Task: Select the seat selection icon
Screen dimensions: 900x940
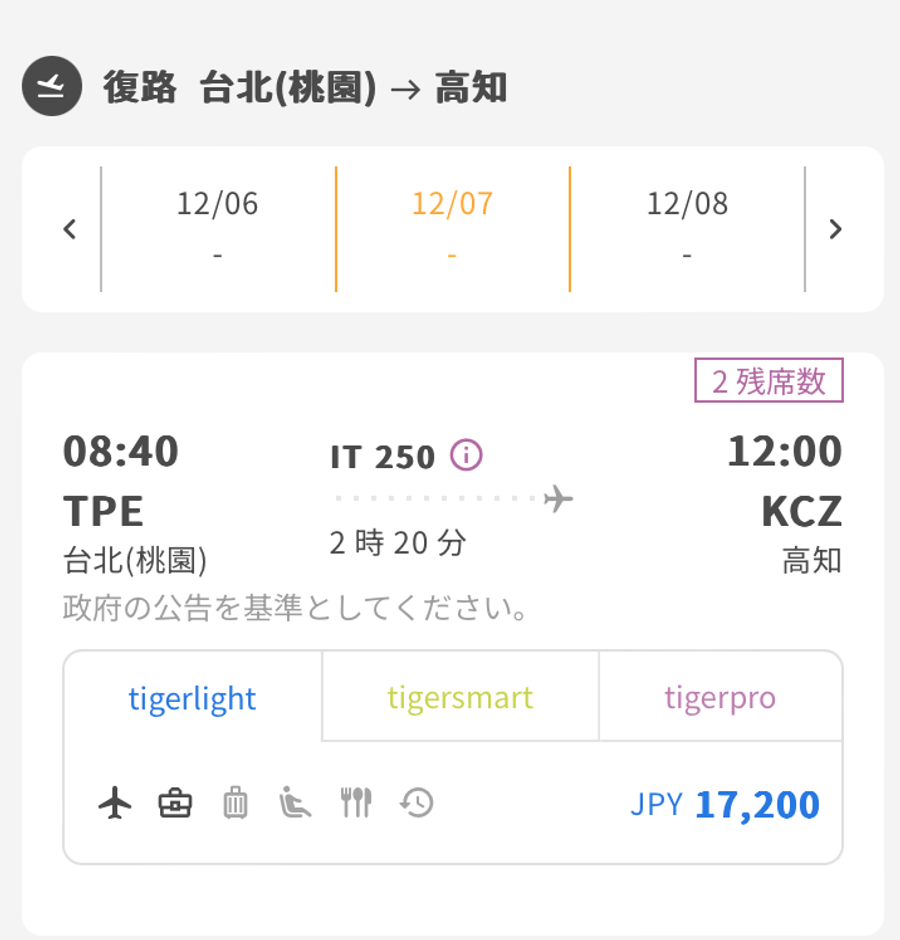Action: pyautogui.click(x=297, y=801)
